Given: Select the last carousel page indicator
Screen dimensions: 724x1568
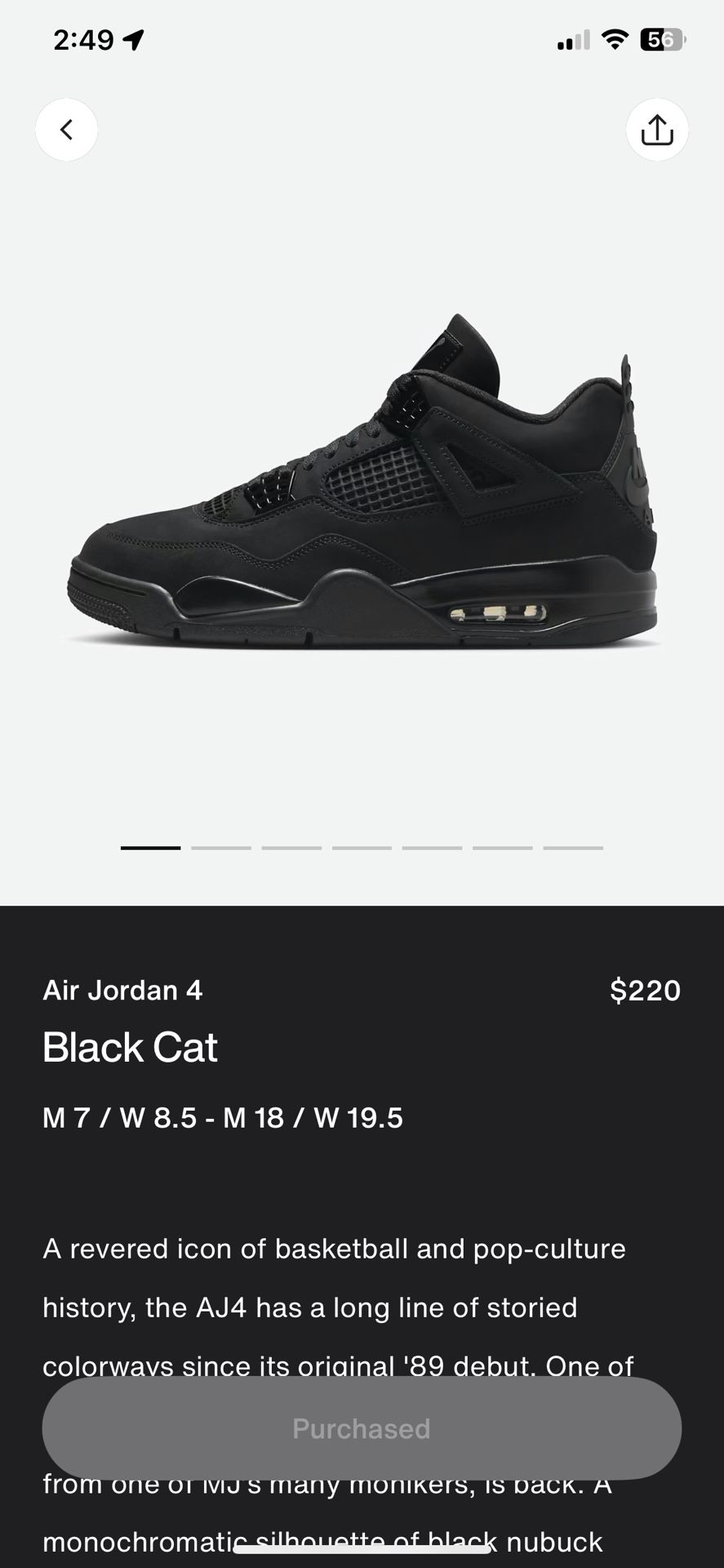Looking at the screenshot, I should tap(574, 849).
